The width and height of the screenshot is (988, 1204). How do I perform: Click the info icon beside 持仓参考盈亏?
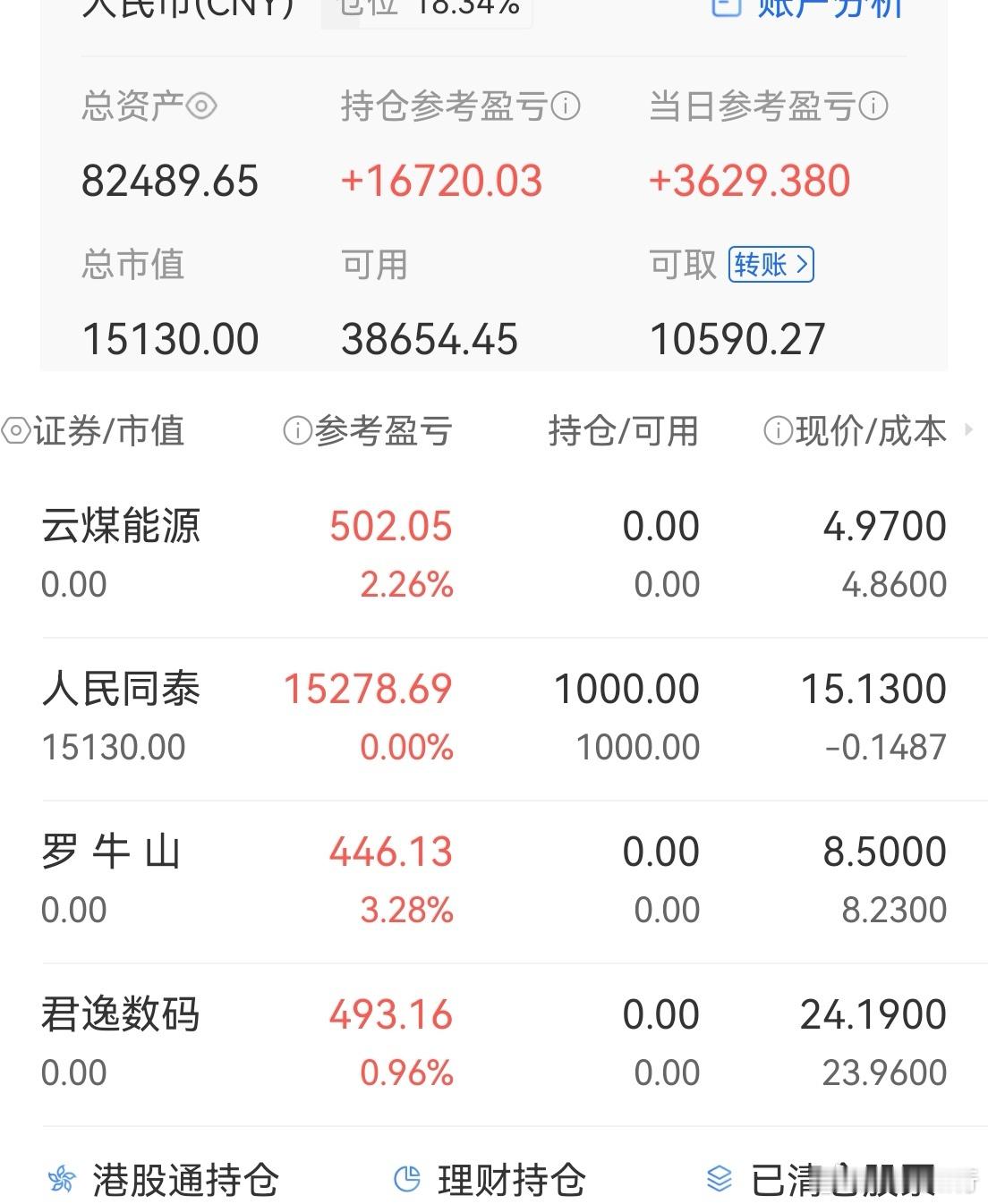click(564, 105)
